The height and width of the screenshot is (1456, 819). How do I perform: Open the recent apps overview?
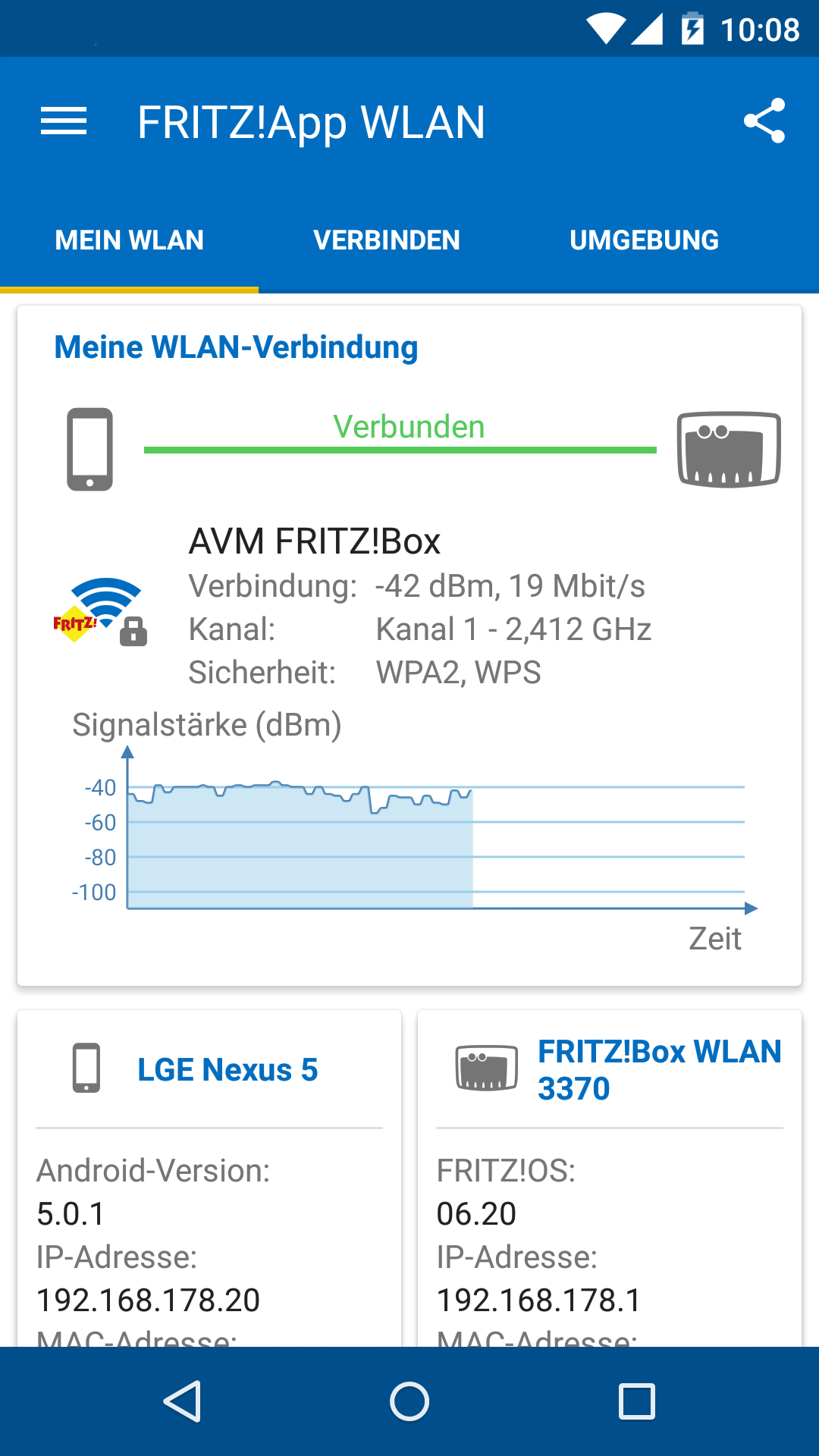coord(636,1401)
